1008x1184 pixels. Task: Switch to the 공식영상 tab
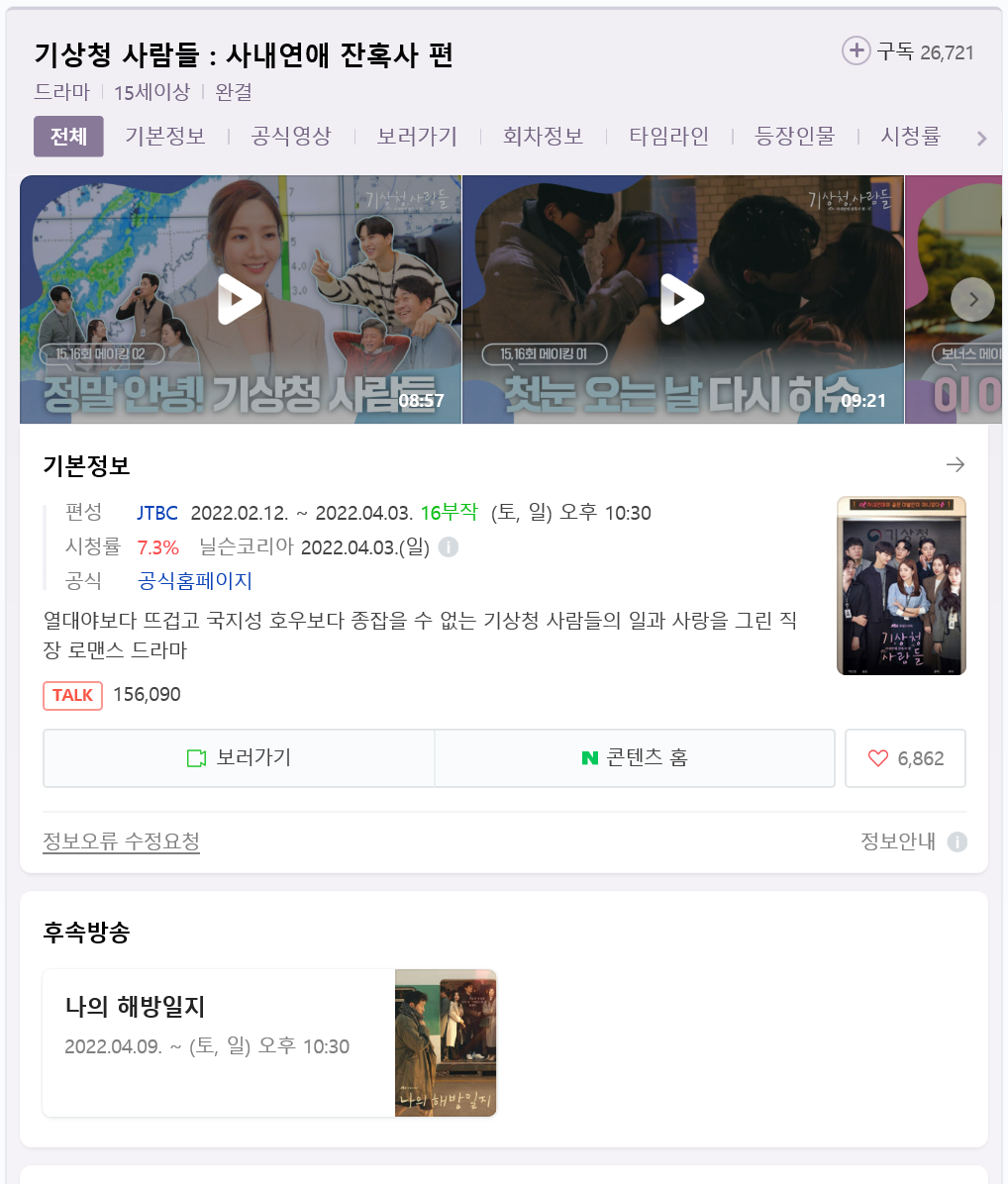(x=291, y=137)
